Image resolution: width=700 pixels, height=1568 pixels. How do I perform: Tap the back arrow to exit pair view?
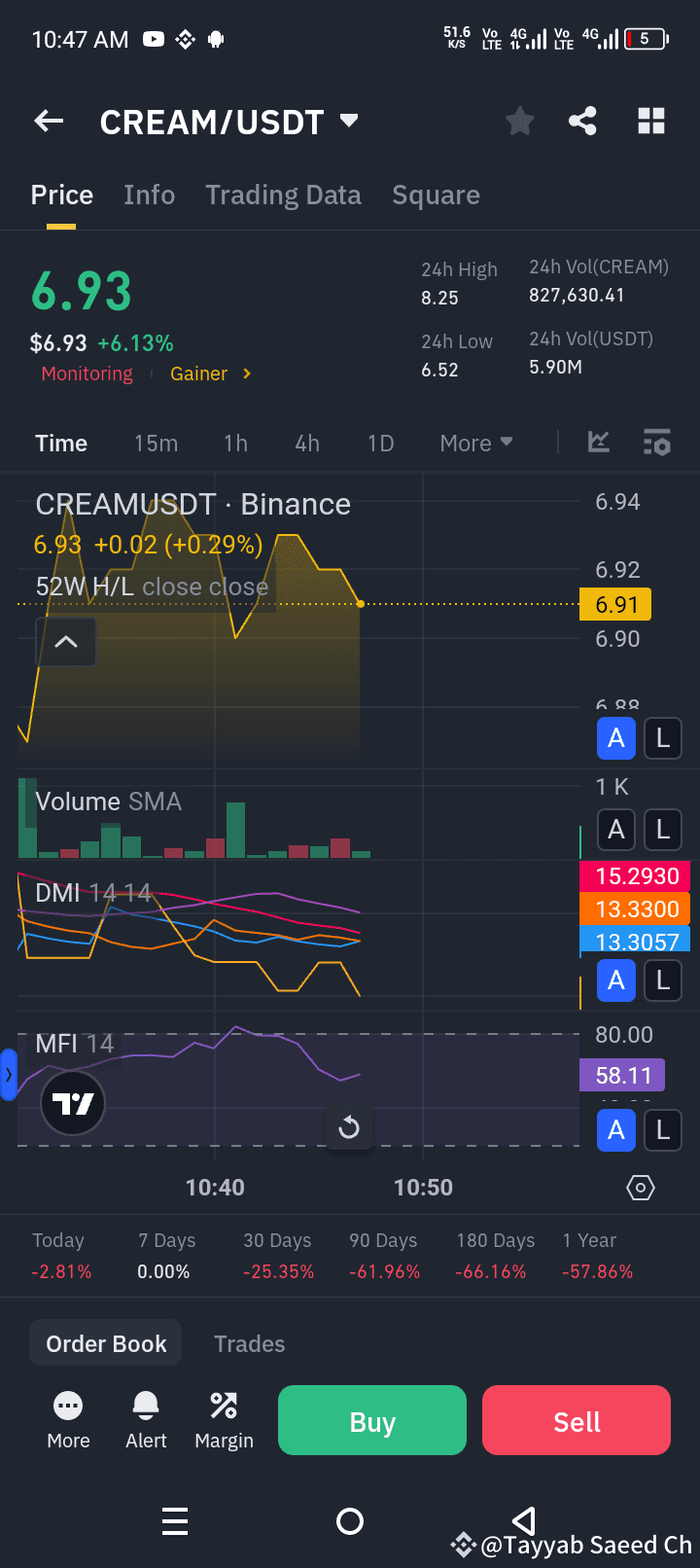click(48, 121)
